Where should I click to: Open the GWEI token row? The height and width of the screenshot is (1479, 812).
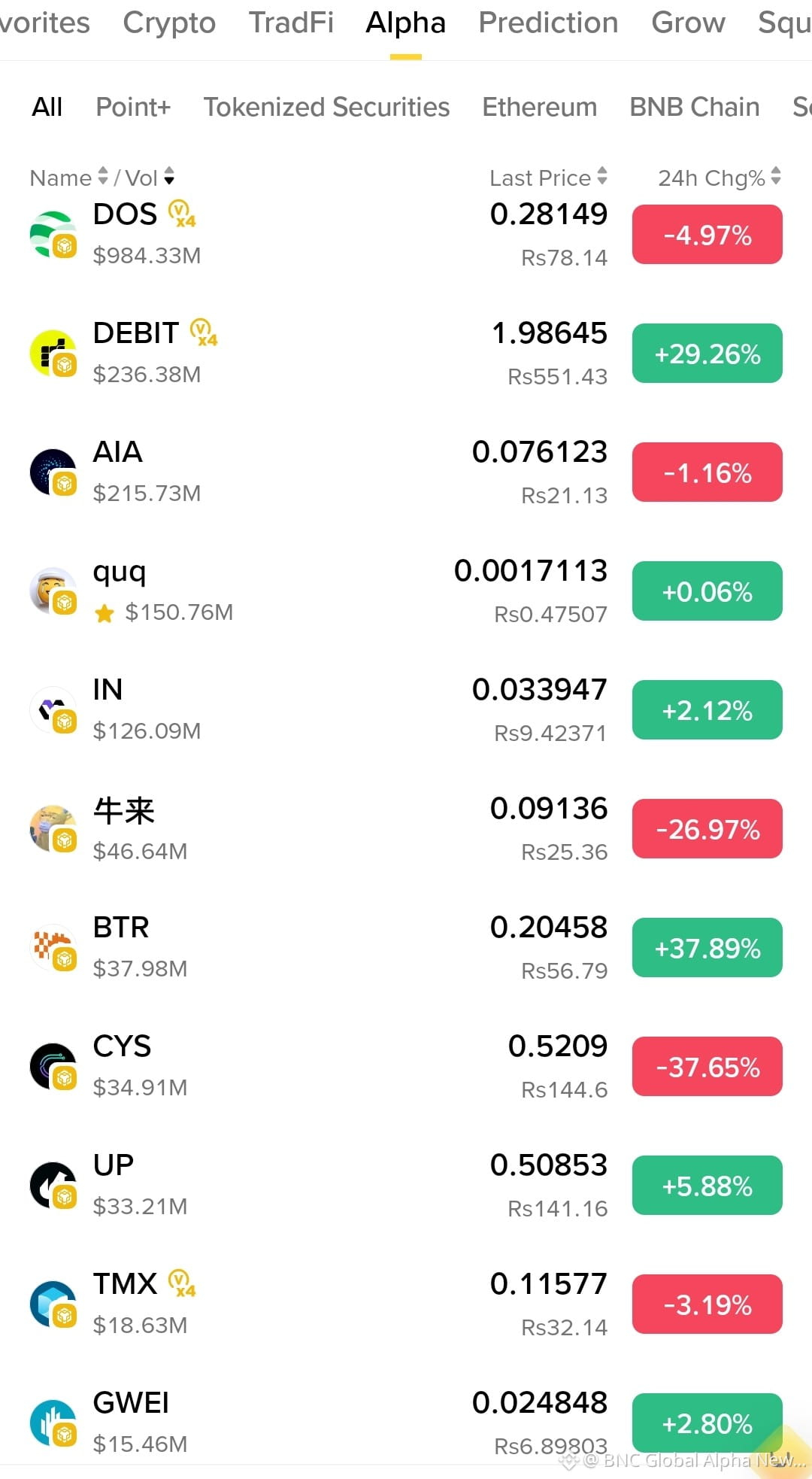click(406, 1423)
